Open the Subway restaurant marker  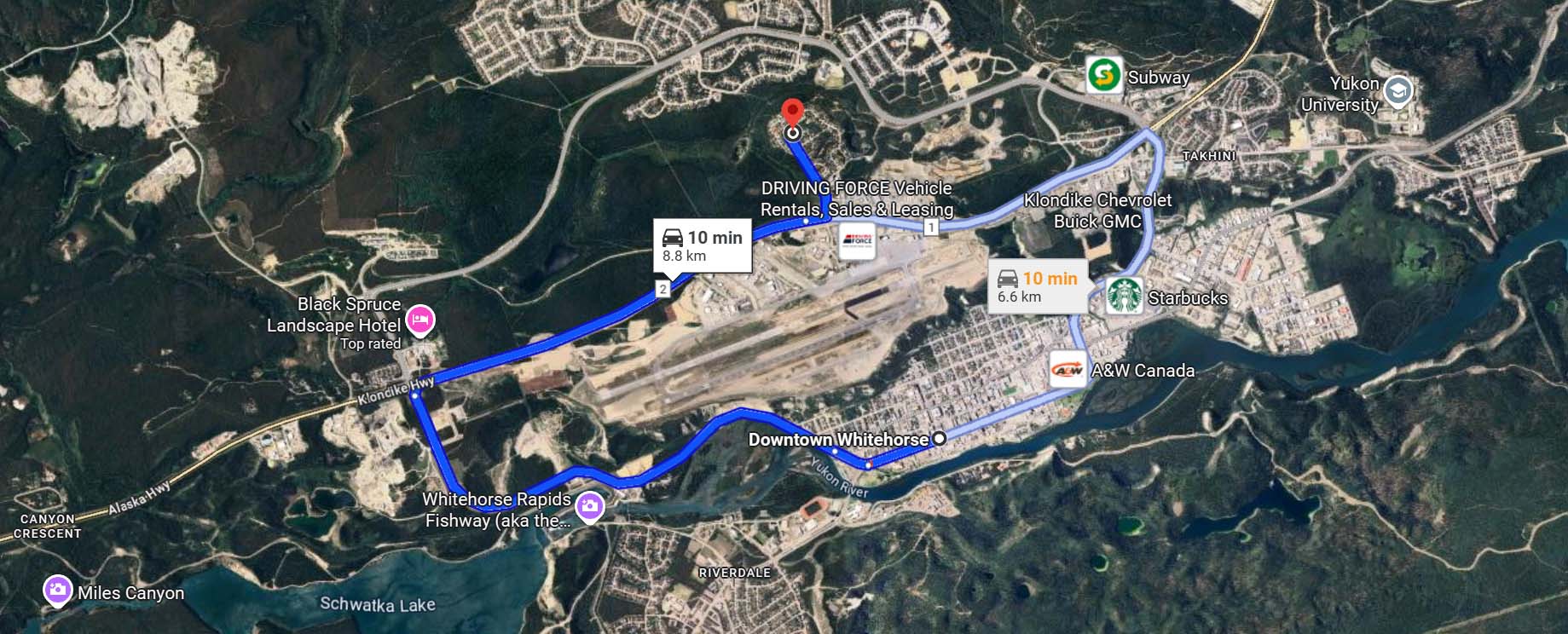[x=1104, y=76]
